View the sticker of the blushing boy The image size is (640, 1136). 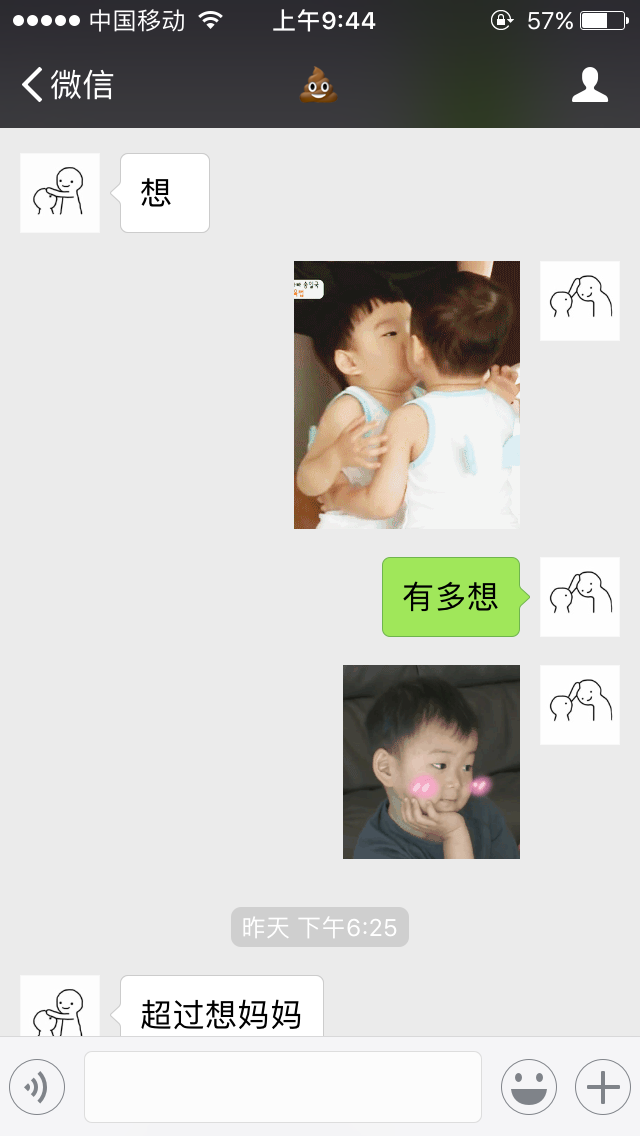pyautogui.click(x=431, y=762)
